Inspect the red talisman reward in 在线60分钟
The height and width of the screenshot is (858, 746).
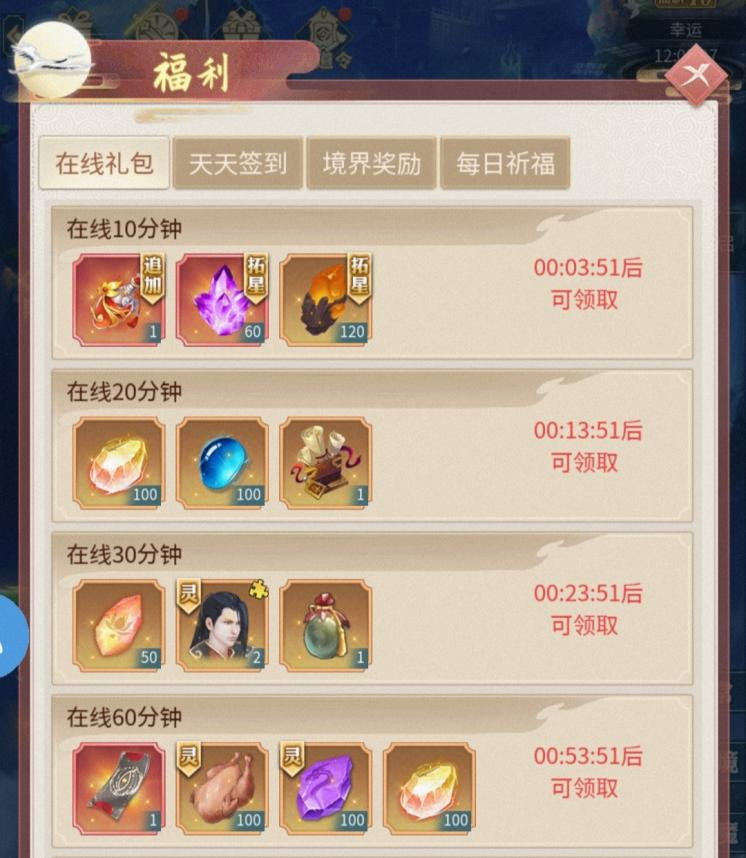pyautogui.click(x=119, y=789)
